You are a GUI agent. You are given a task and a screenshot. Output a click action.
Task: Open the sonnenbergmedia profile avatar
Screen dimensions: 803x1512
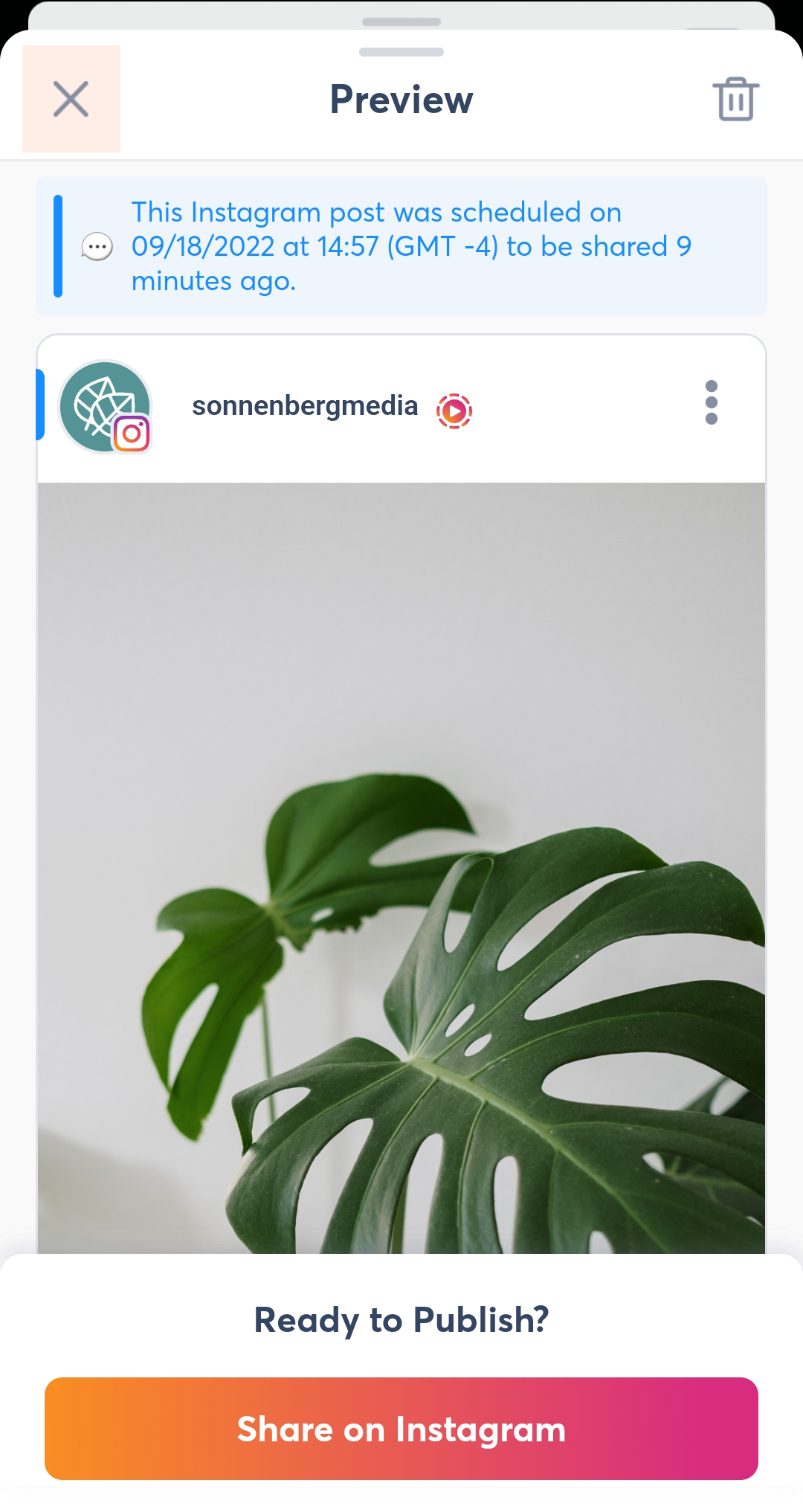click(106, 407)
